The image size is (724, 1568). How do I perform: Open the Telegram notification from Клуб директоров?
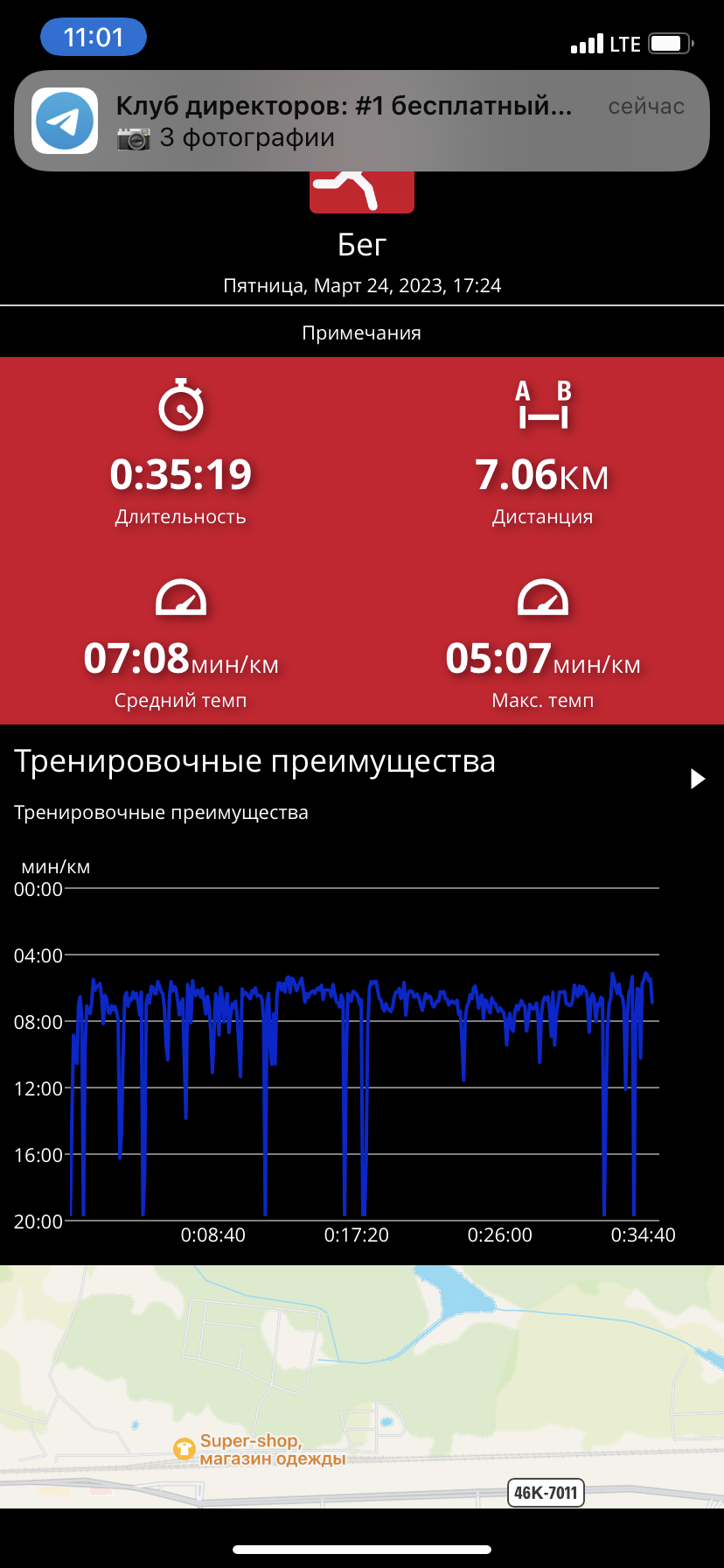point(362,121)
